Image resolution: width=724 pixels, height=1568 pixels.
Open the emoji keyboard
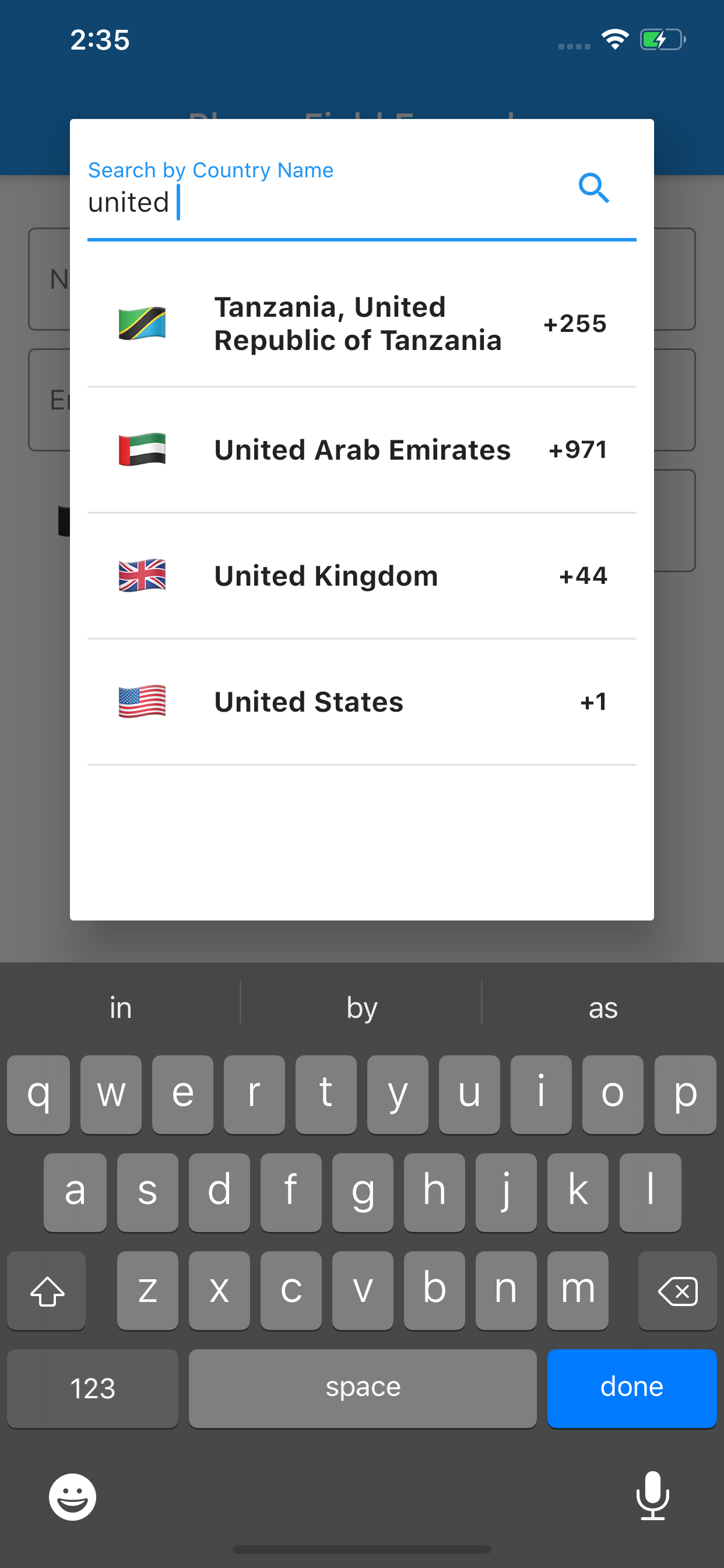pyautogui.click(x=72, y=1496)
